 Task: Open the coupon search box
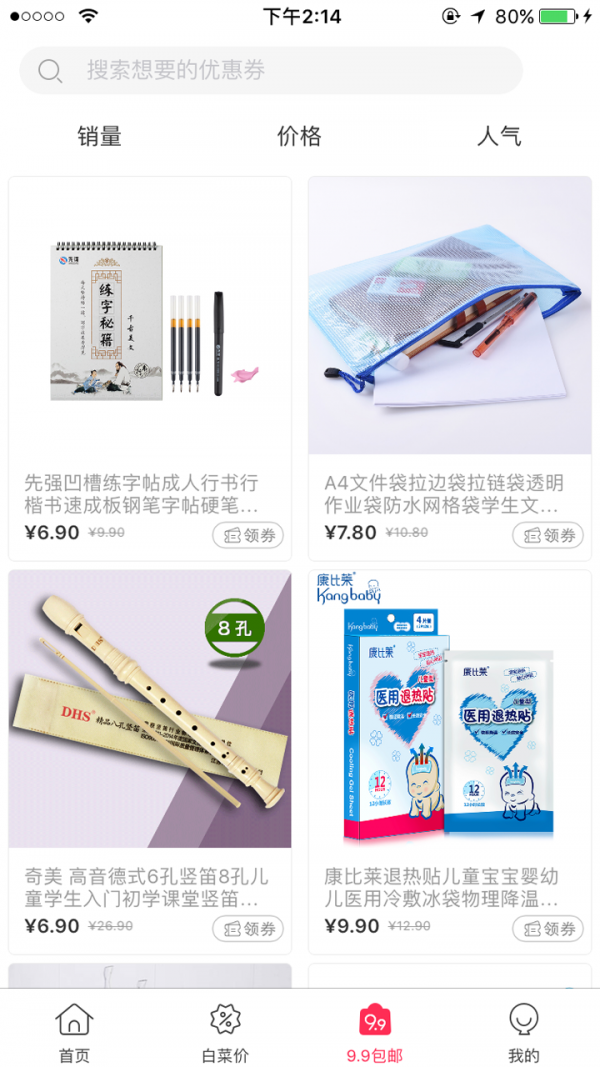270,71
